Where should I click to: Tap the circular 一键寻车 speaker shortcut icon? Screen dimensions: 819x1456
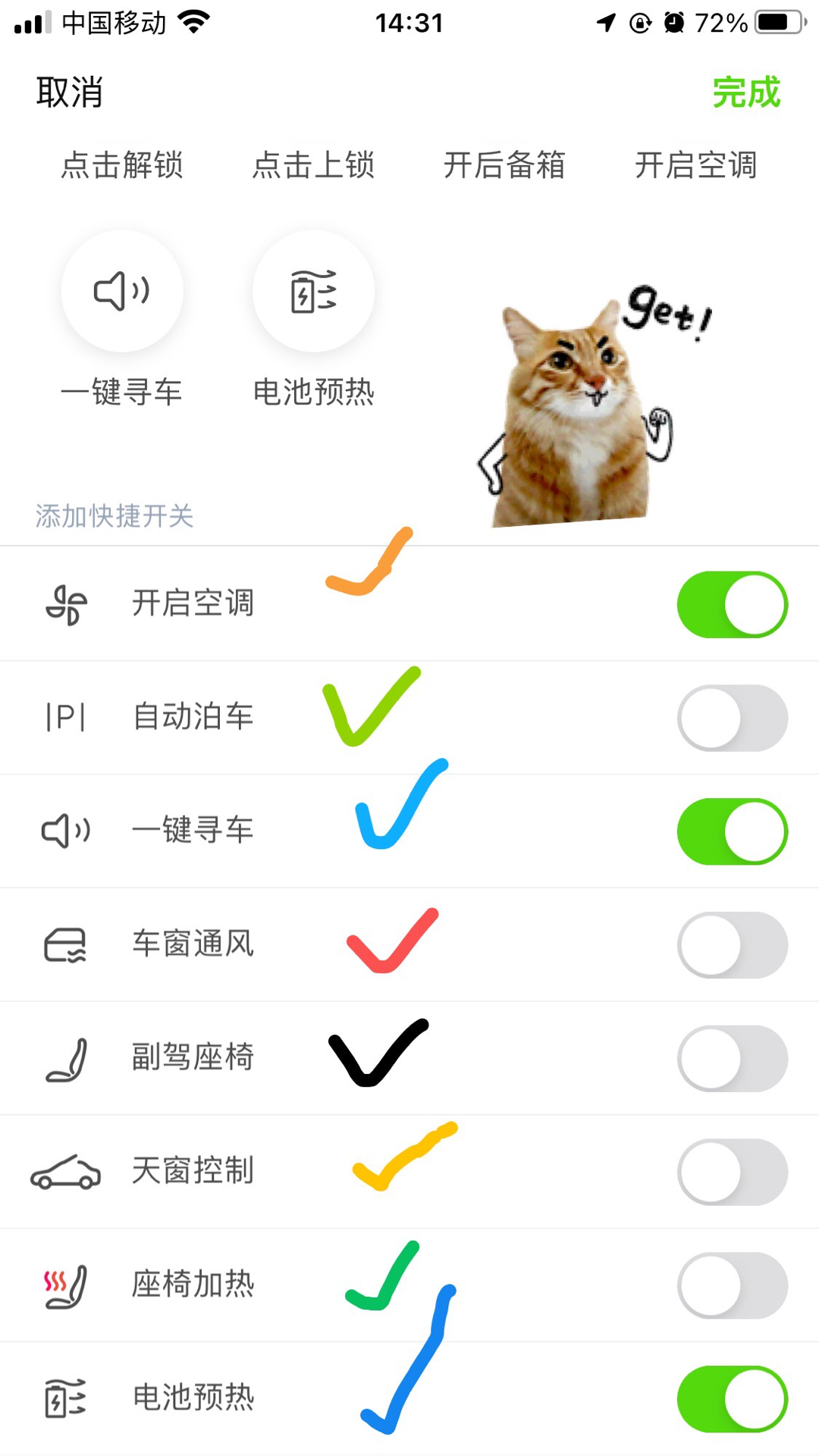pos(121,292)
